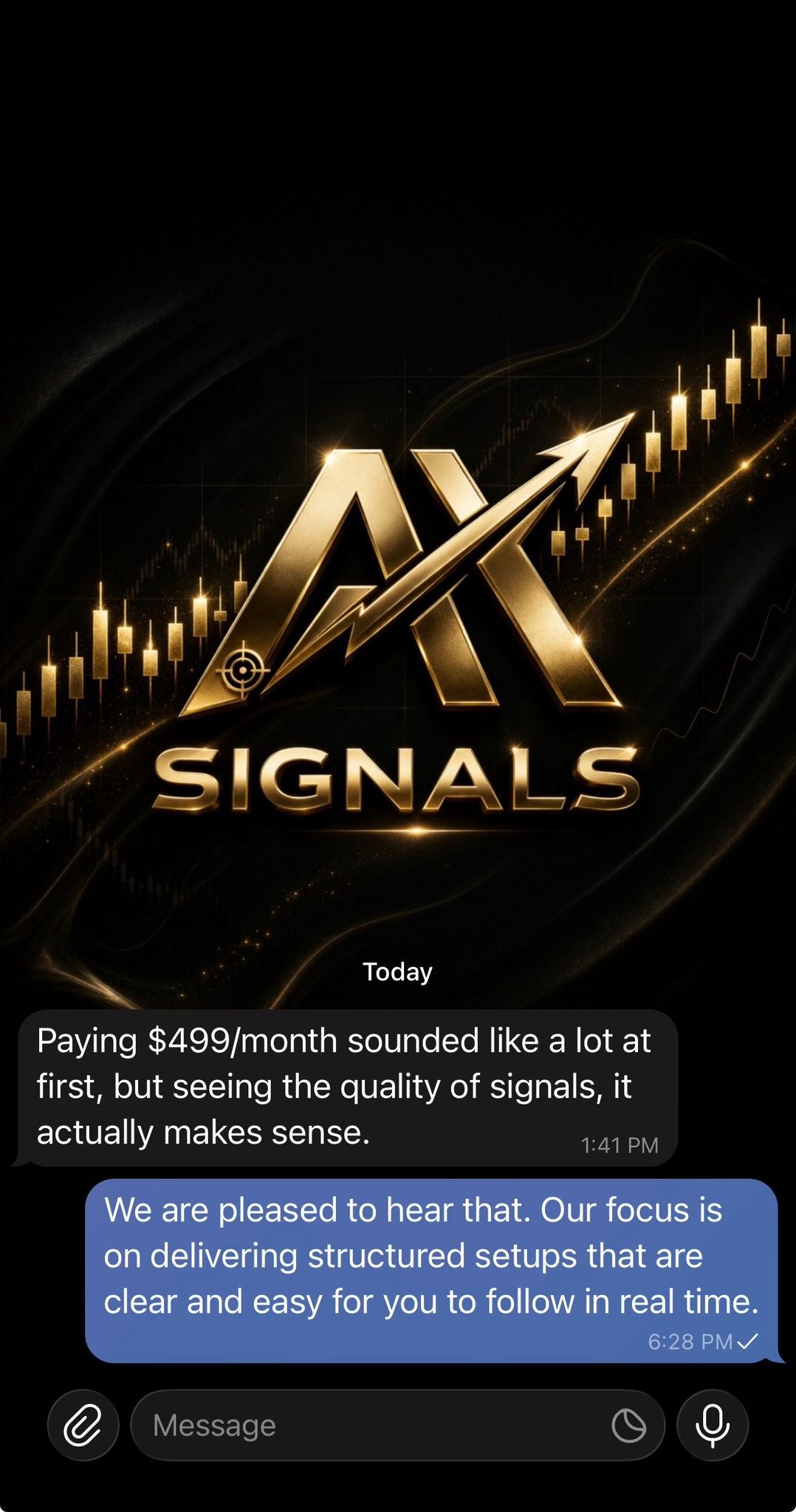Viewport: 796px width, 1512px height.
Task: Tap the paperclip attach icon
Action: [83, 1425]
